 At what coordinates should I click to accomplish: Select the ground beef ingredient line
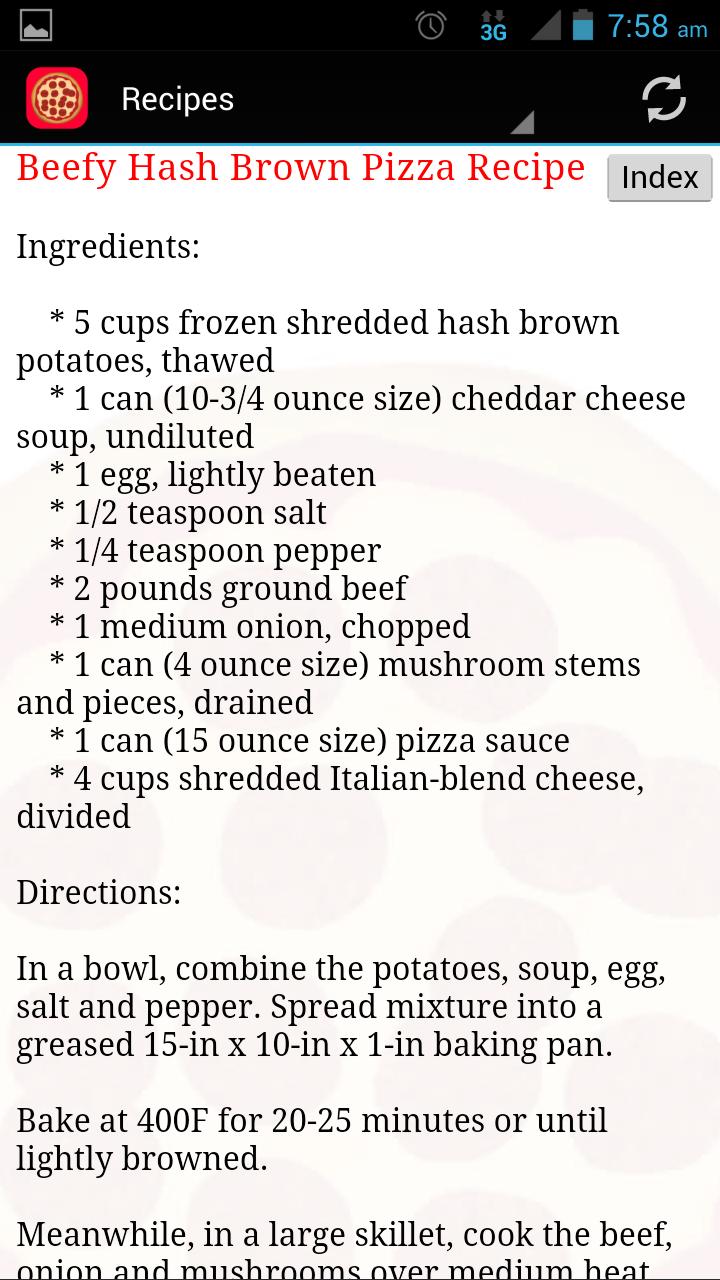pyautogui.click(x=231, y=588)
